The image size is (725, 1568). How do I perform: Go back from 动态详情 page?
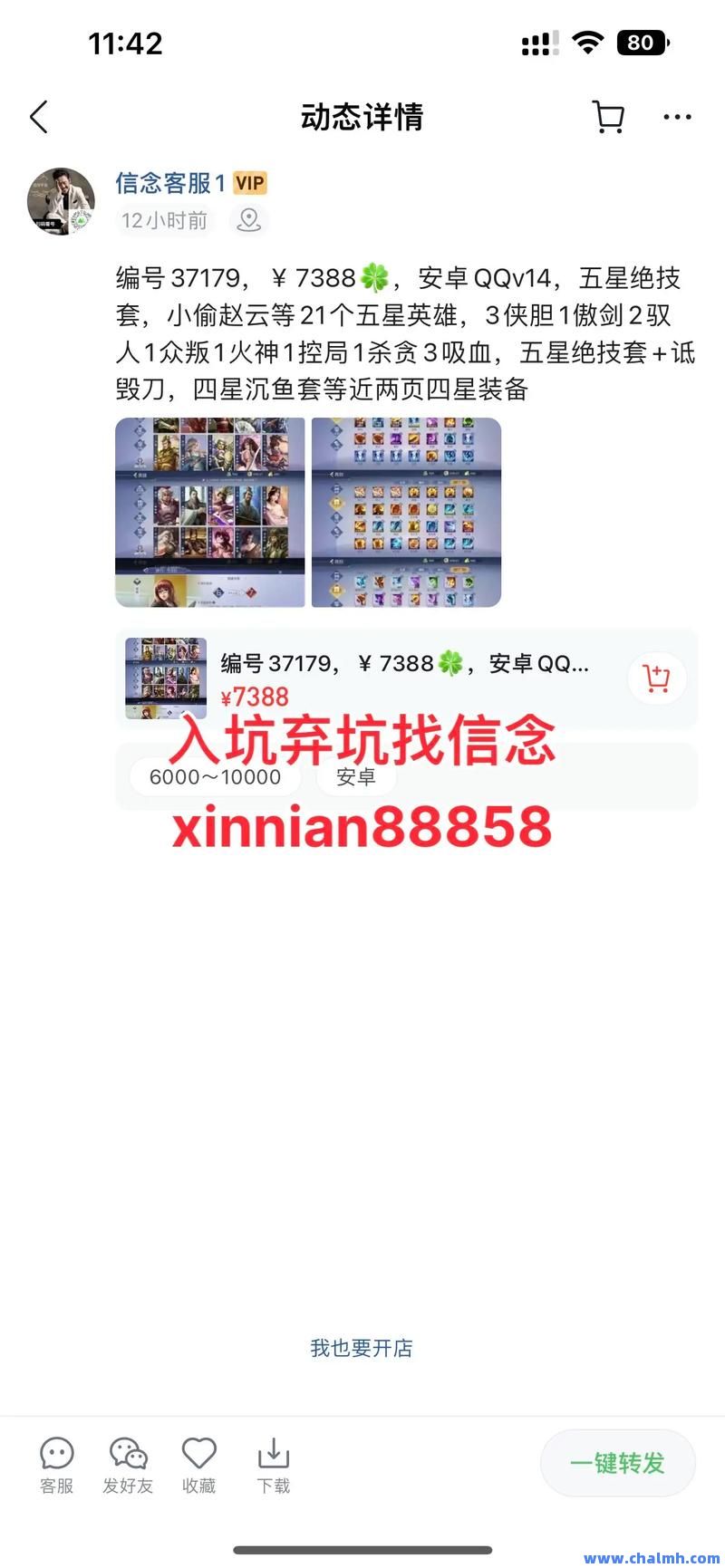pos(39,117)
